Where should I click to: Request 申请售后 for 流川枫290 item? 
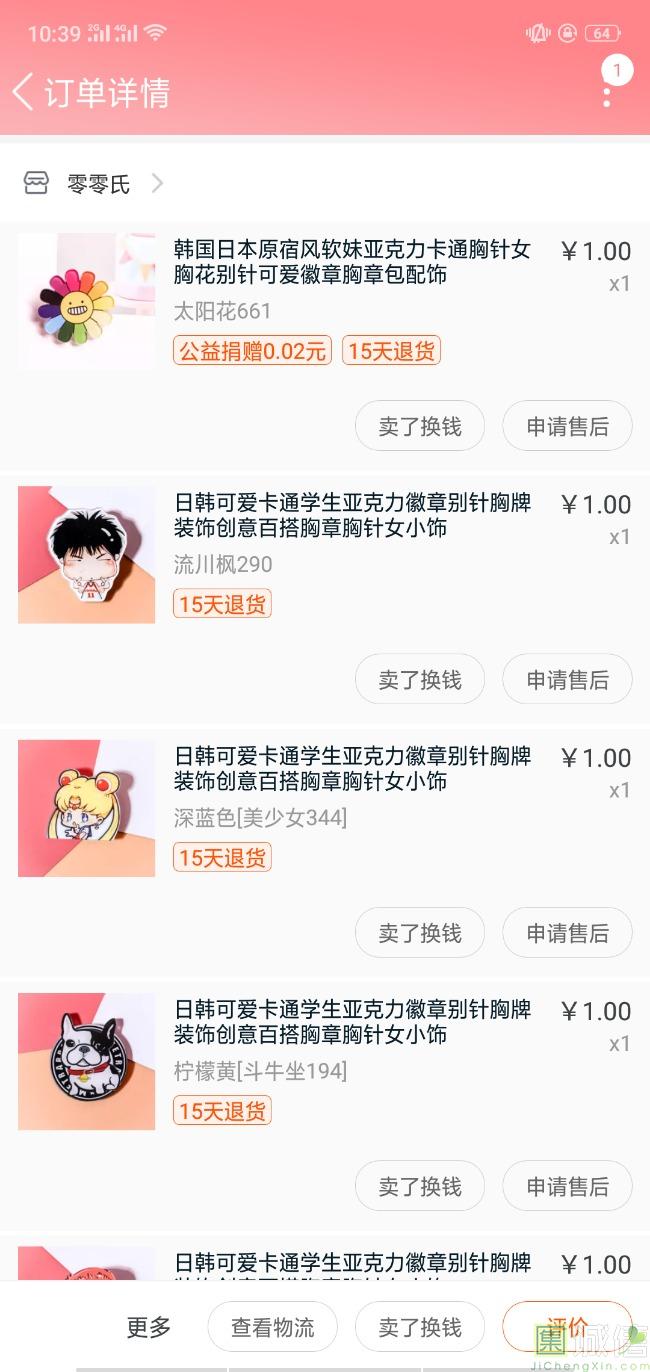coord(567,680)
